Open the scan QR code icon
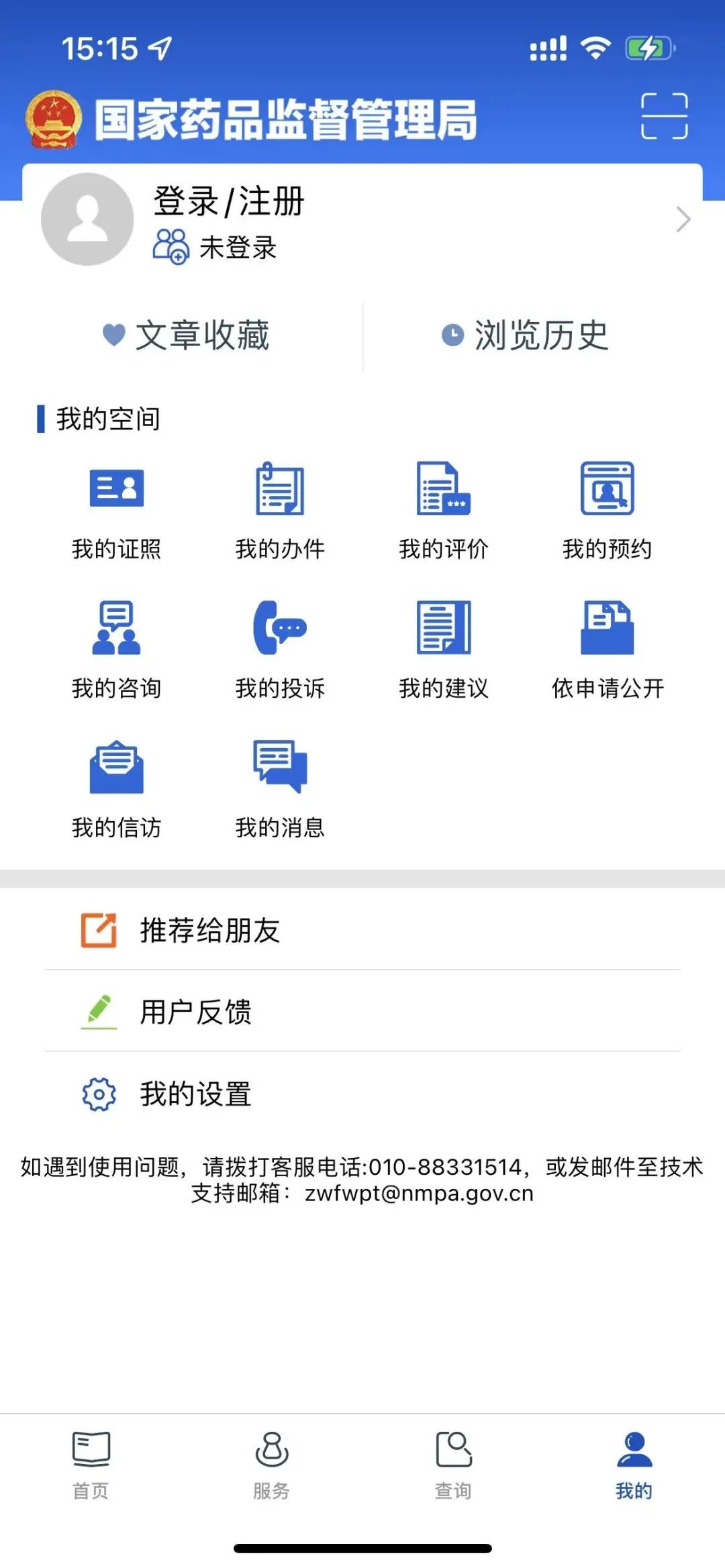Image resolution: width=725 pixels, height=1568 pixels. click(664, 116)
